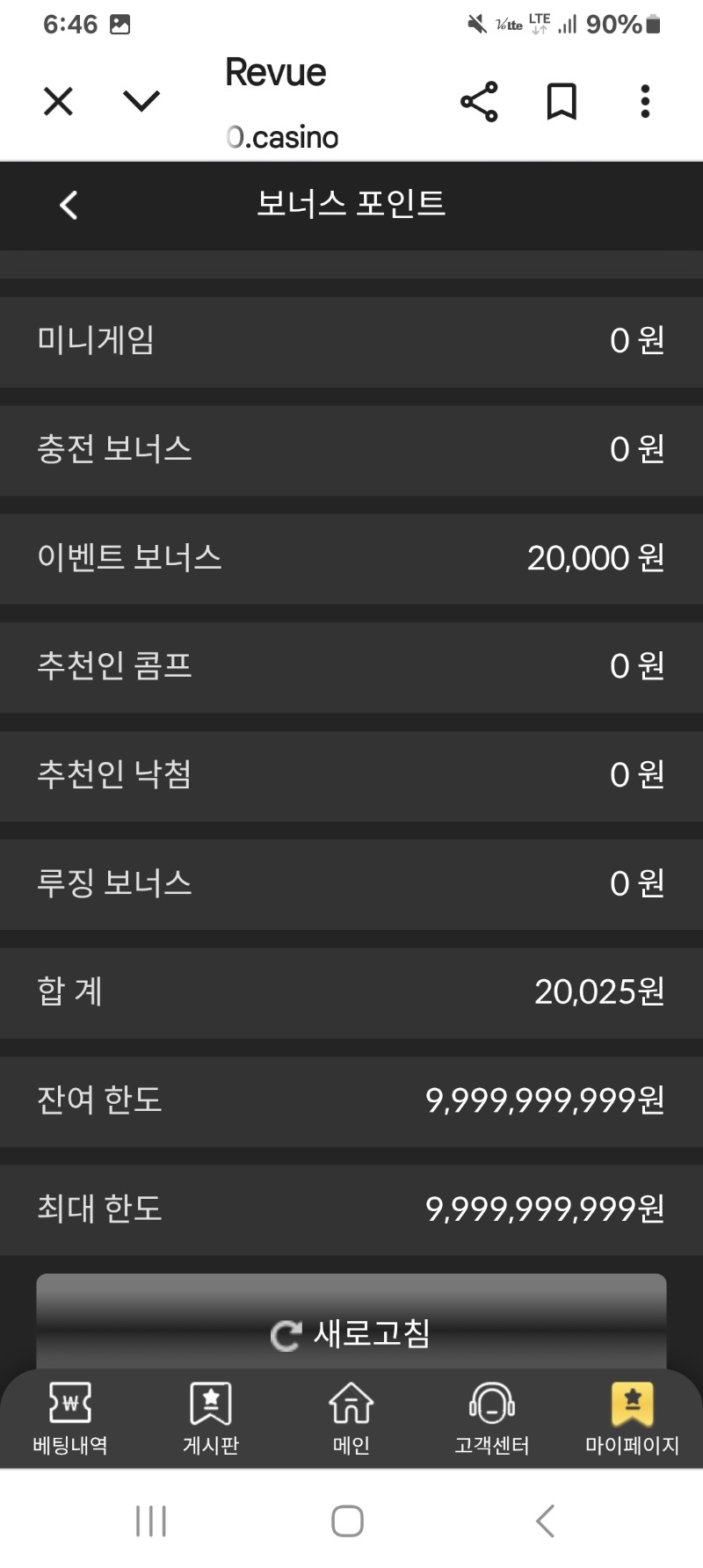This screenshot has width=703, height=1568.
Task: Close the Revue viewer with the X
Action: [58, 101]
